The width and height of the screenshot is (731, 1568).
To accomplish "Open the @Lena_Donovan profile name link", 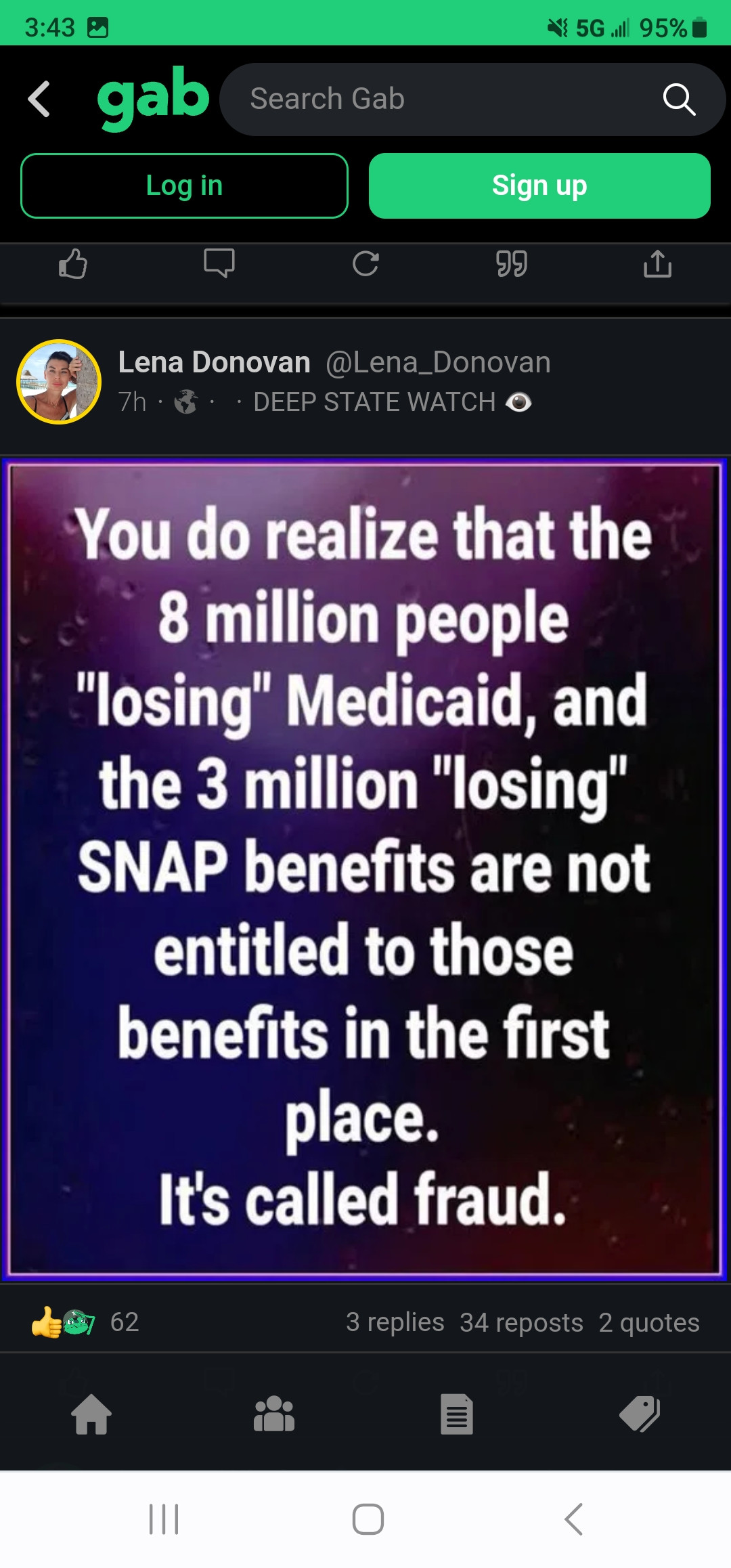I will (437, 362).
